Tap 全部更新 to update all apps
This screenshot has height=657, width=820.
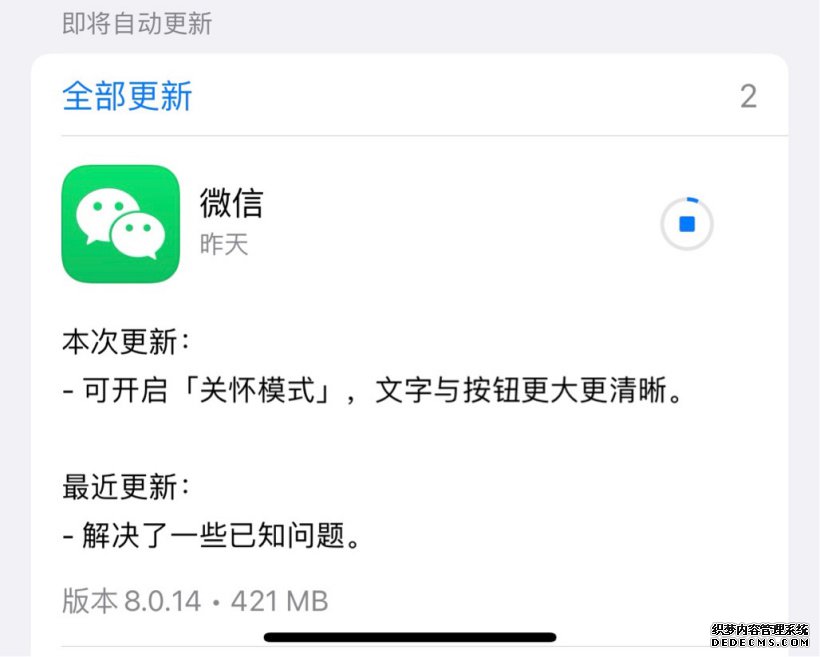point(127,96)
